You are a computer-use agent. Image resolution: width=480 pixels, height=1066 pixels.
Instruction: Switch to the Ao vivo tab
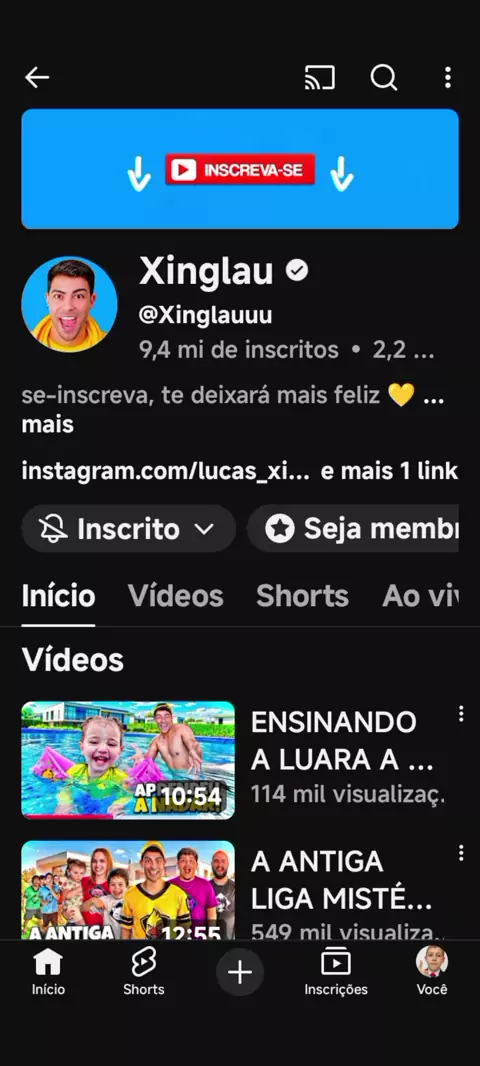[420, 596]
